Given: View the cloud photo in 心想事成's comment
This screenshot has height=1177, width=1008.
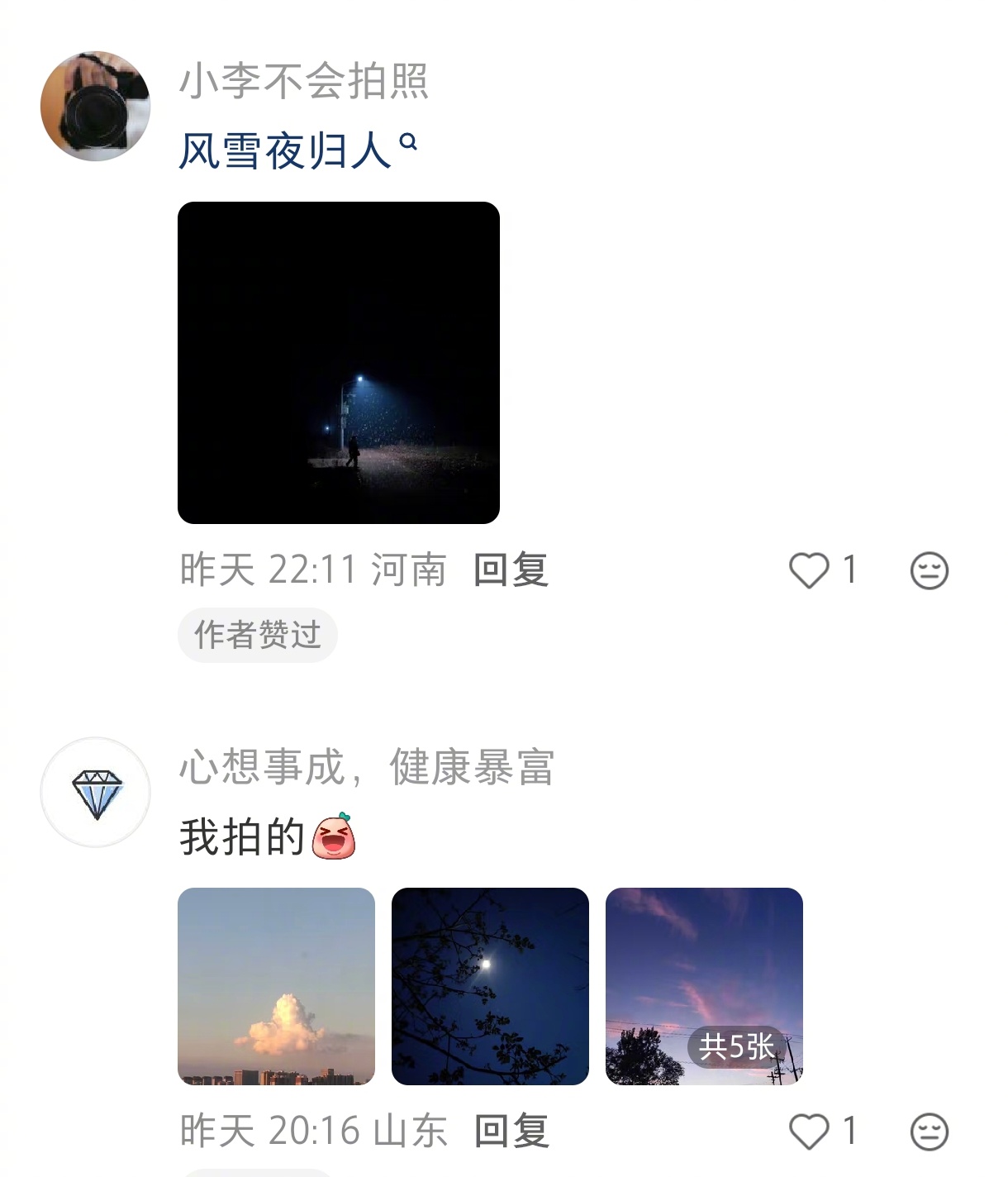Looking at the screenshot, I should point(276,985).
